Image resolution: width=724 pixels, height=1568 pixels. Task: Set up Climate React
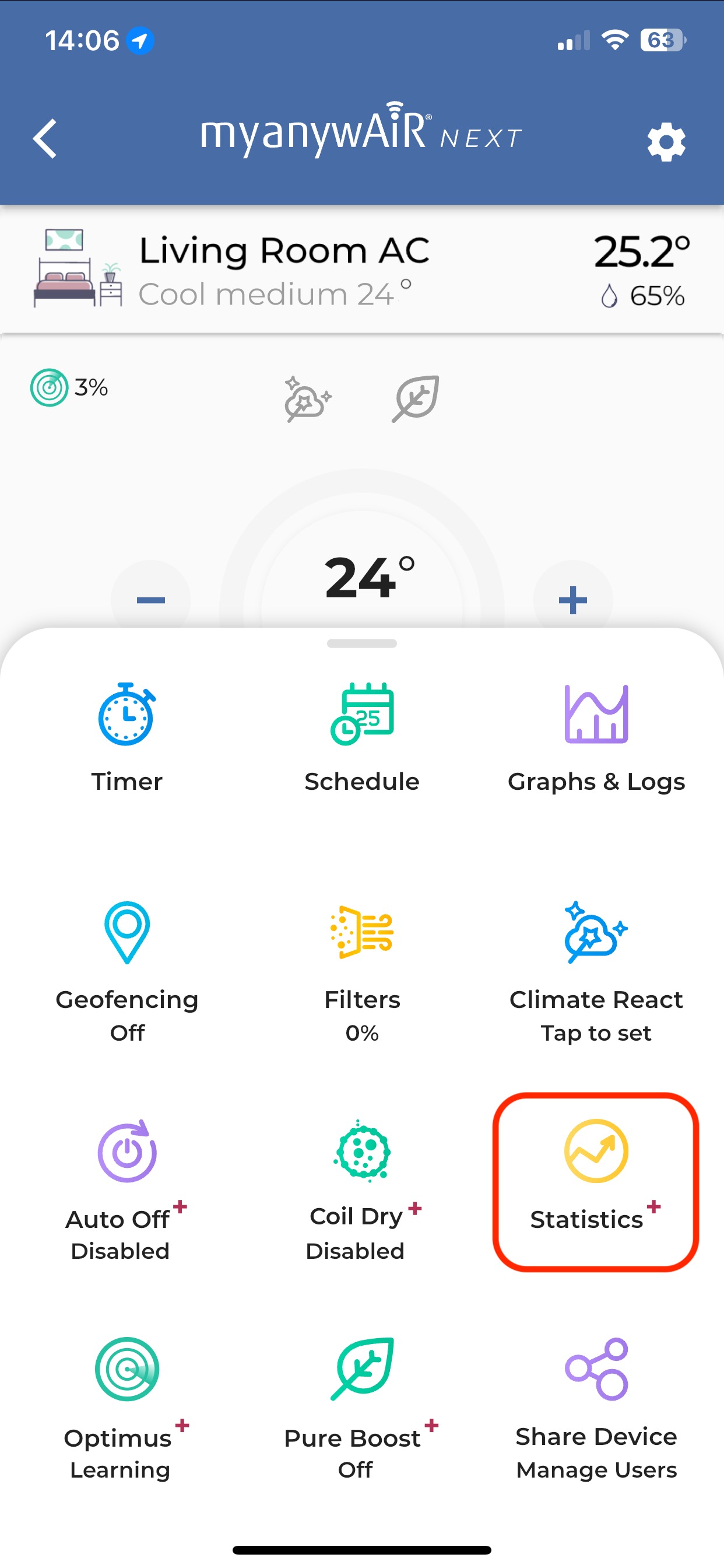tap(596, 970)
